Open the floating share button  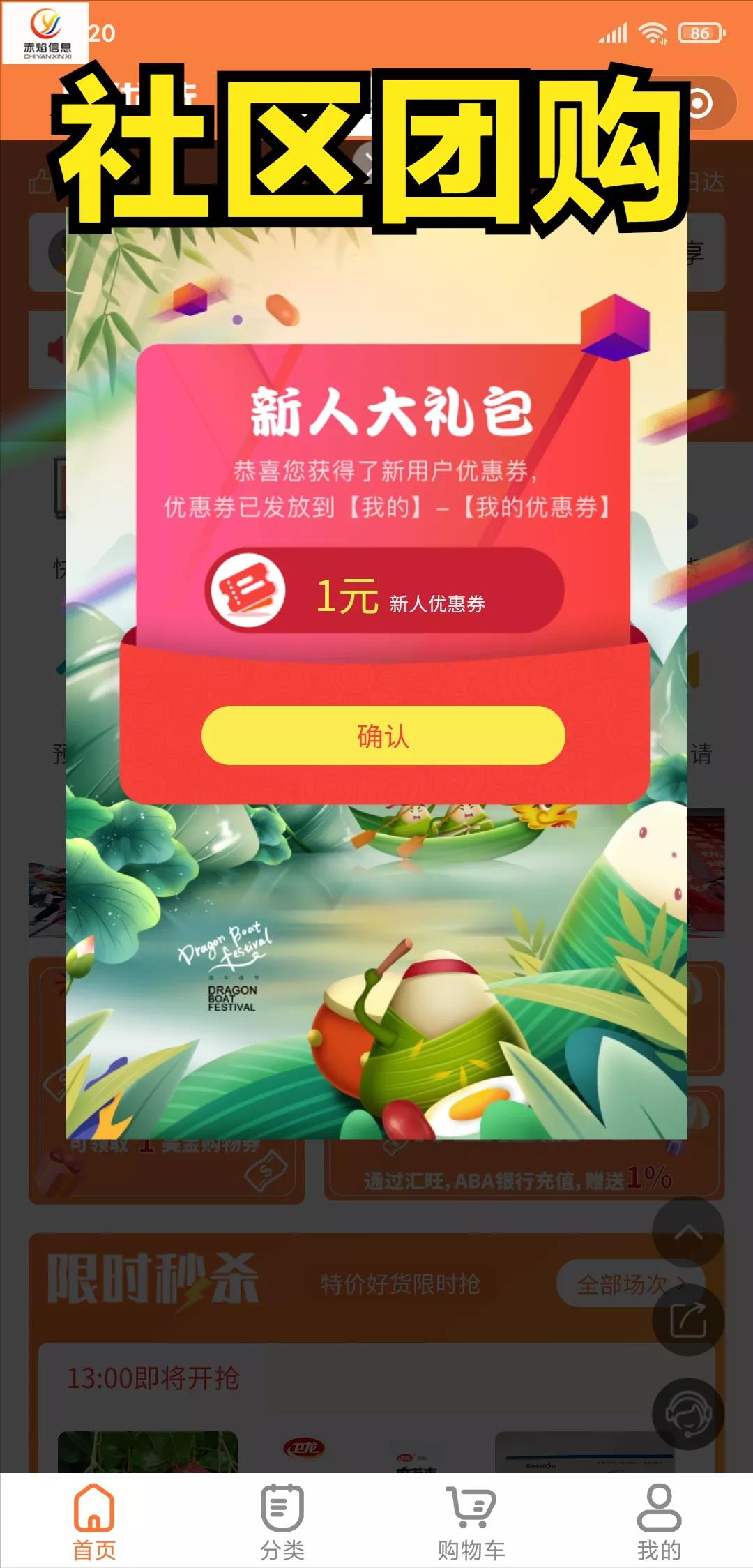point(688,1320)
